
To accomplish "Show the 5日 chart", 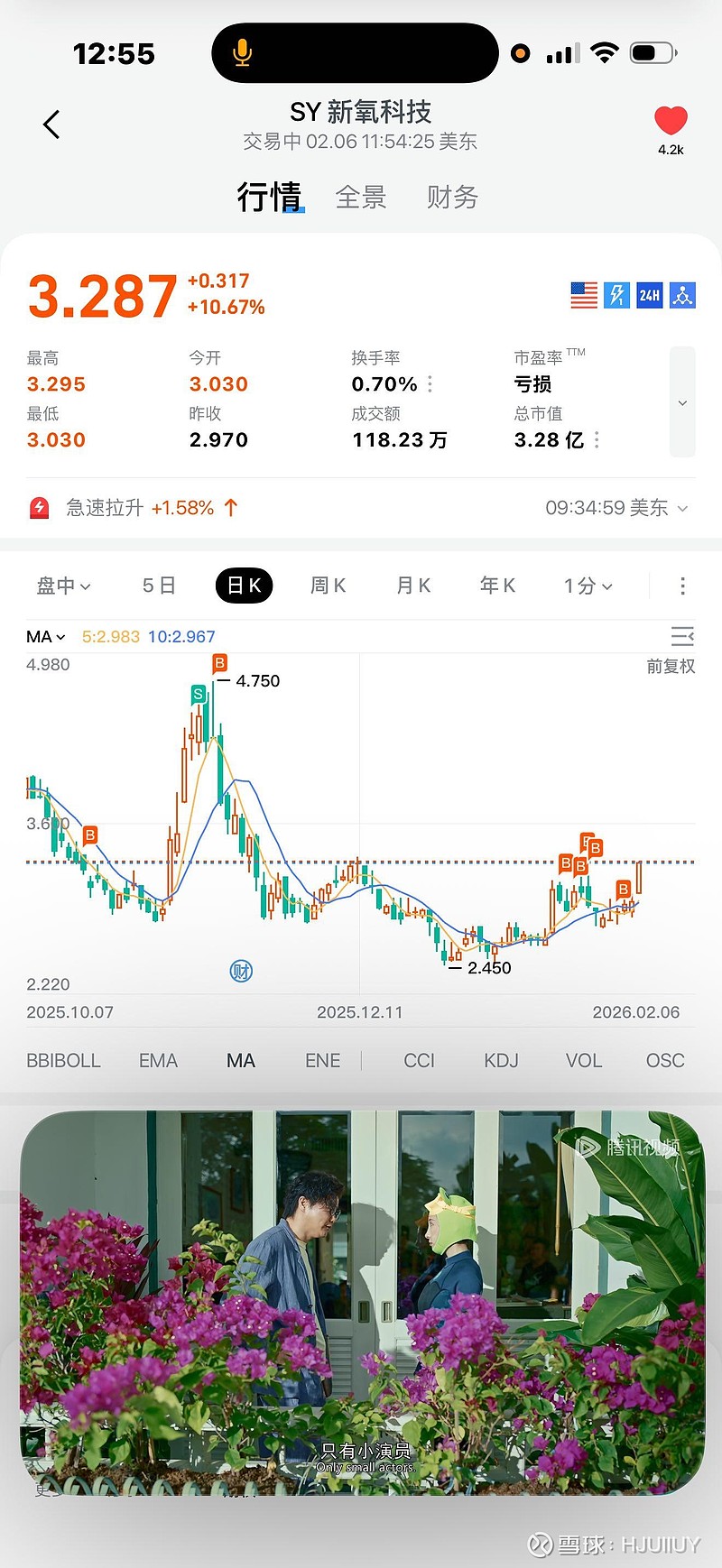I will tap(159, 586).
